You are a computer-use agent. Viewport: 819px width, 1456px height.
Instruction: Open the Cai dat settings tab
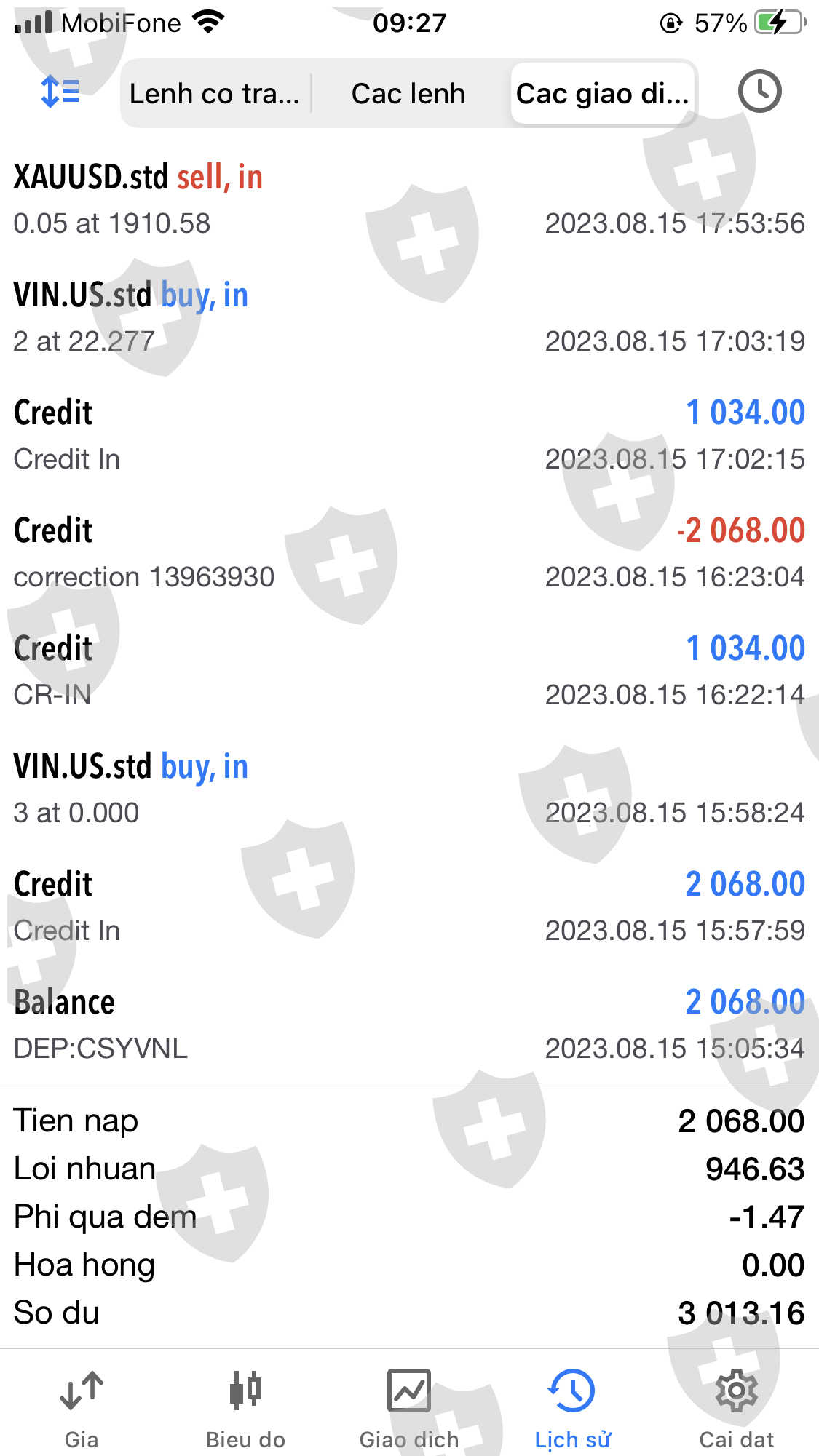(x=737, y=1408)
